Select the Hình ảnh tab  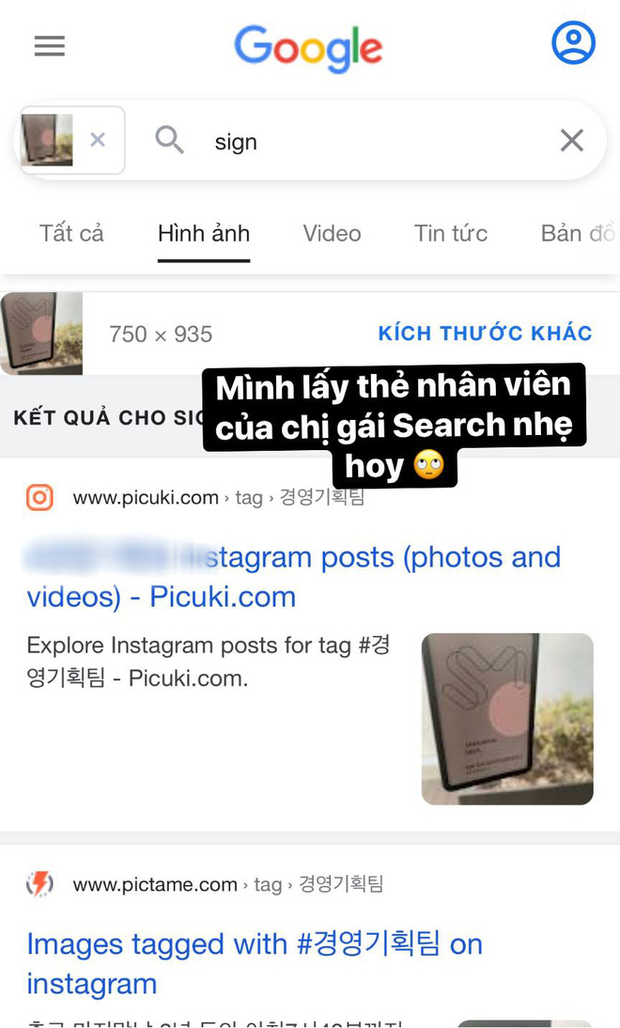[204, 233]
